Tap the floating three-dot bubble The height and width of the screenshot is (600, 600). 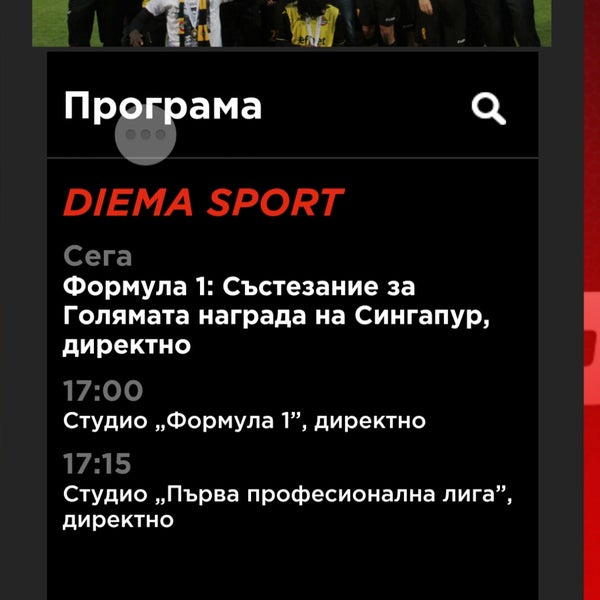146,135
